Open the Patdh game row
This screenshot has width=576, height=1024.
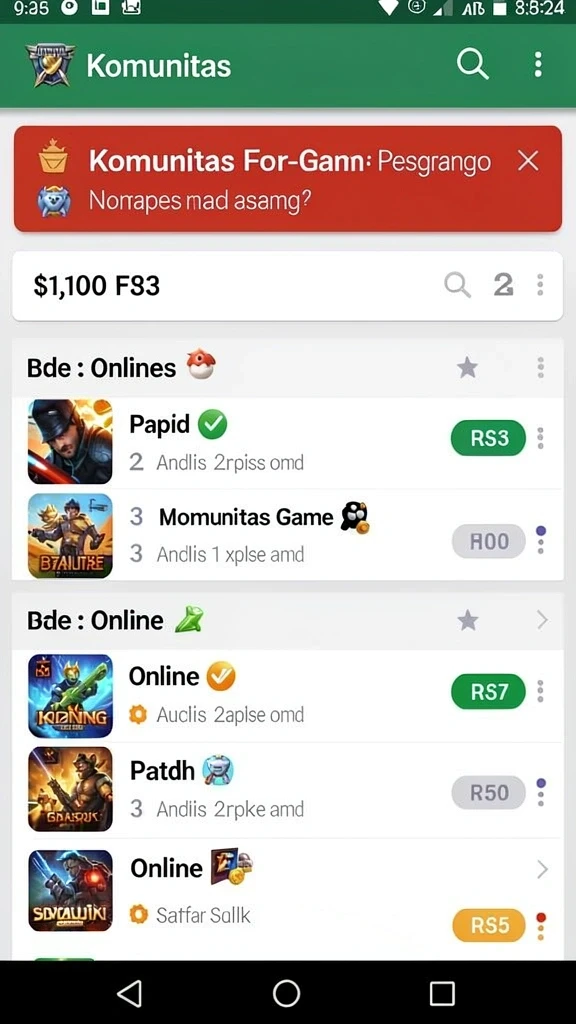click(x=287, y=790)
